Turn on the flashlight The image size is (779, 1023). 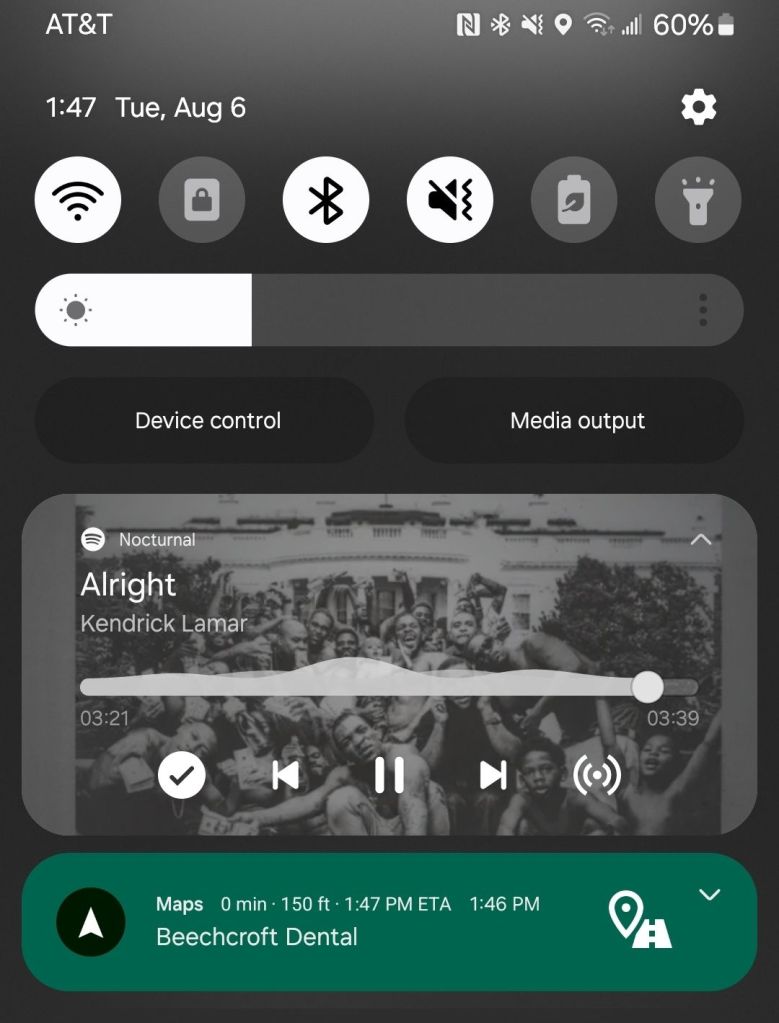coord(698,200)
